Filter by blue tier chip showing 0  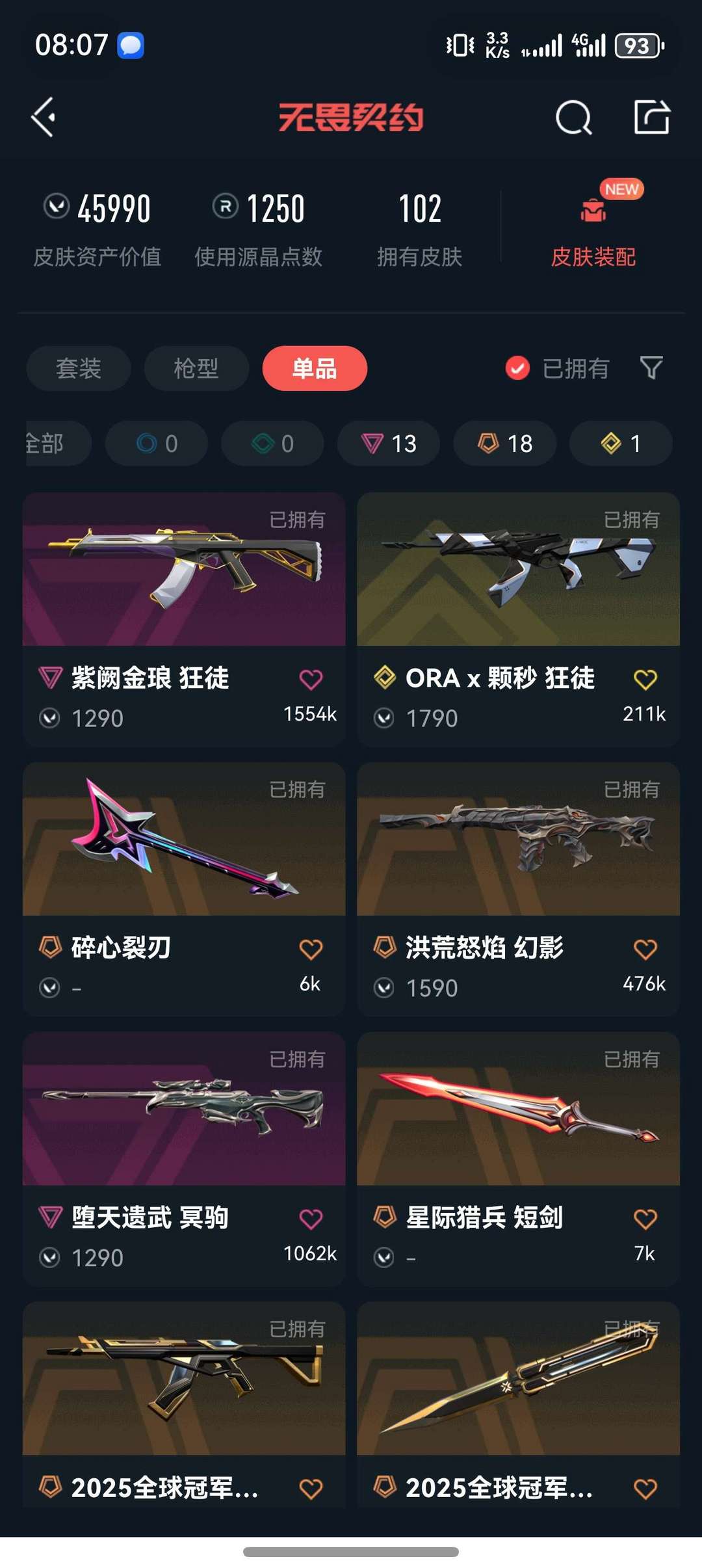(x=157, y=444)
